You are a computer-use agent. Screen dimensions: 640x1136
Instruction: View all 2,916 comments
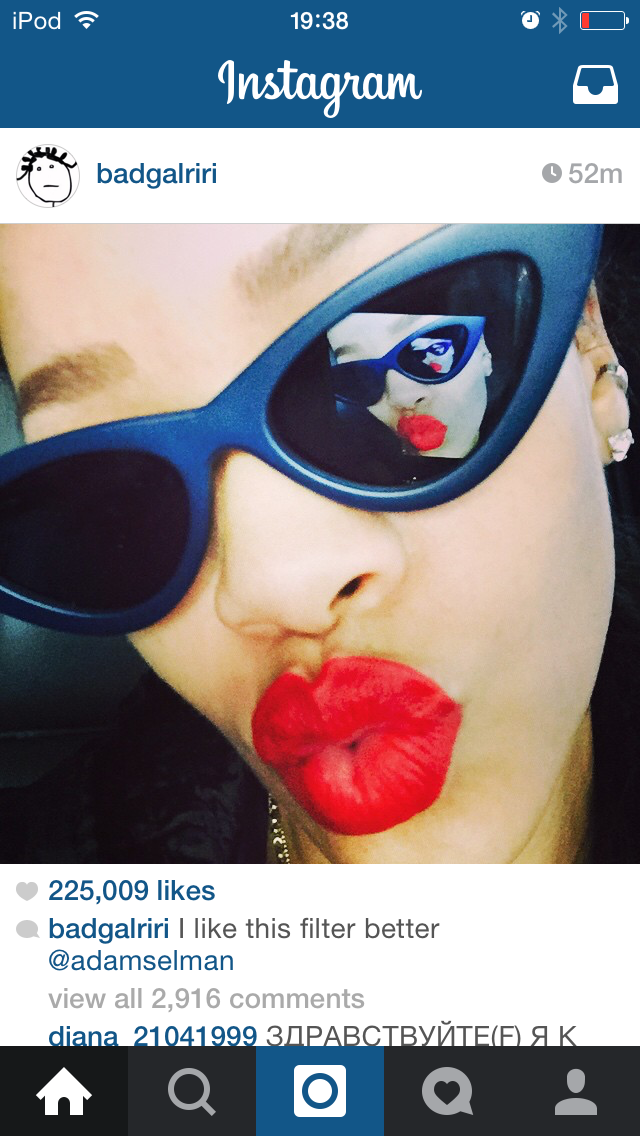pos(206,998)
